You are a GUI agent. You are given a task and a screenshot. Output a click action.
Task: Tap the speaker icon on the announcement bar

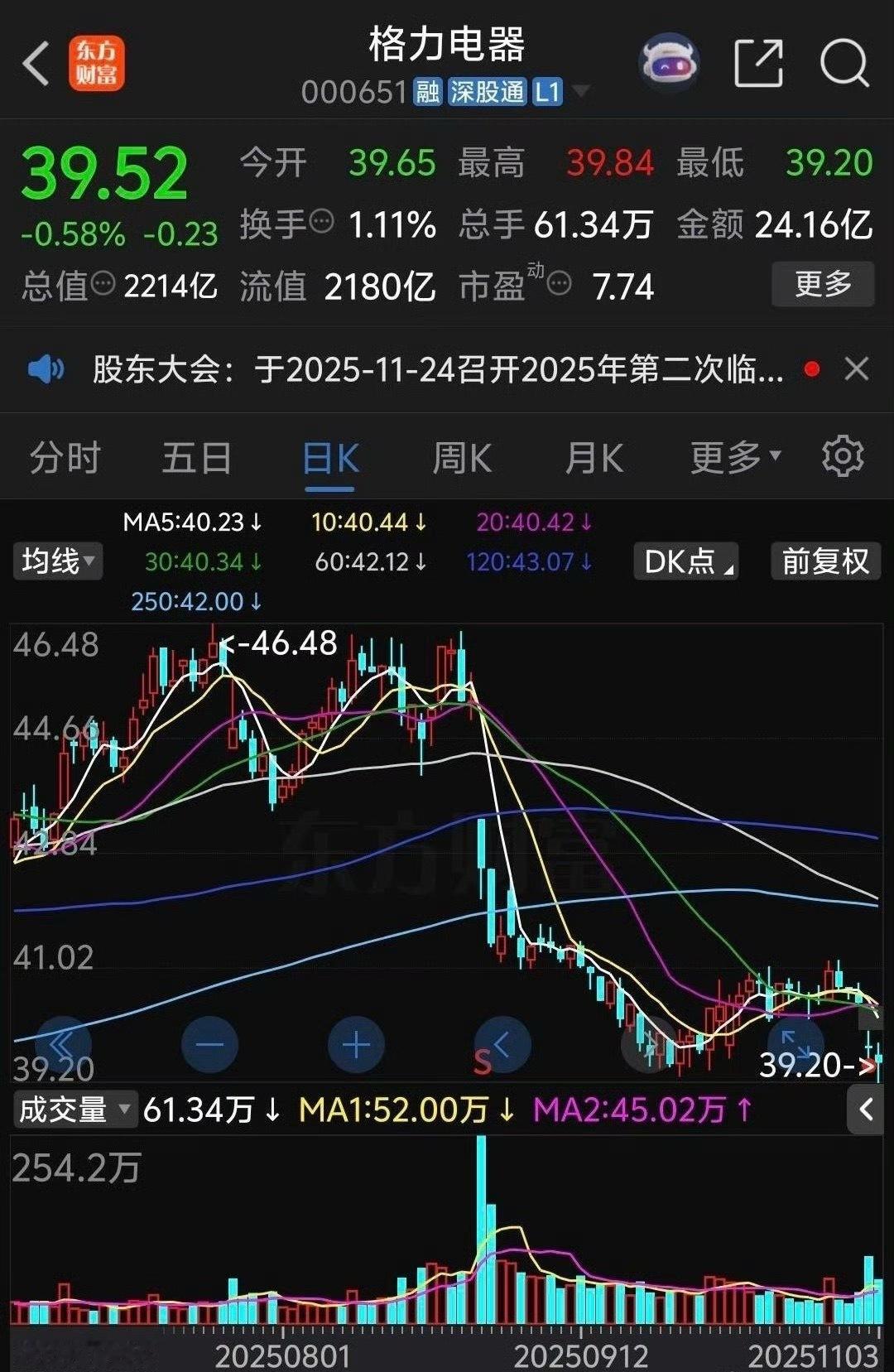[46, 370]
